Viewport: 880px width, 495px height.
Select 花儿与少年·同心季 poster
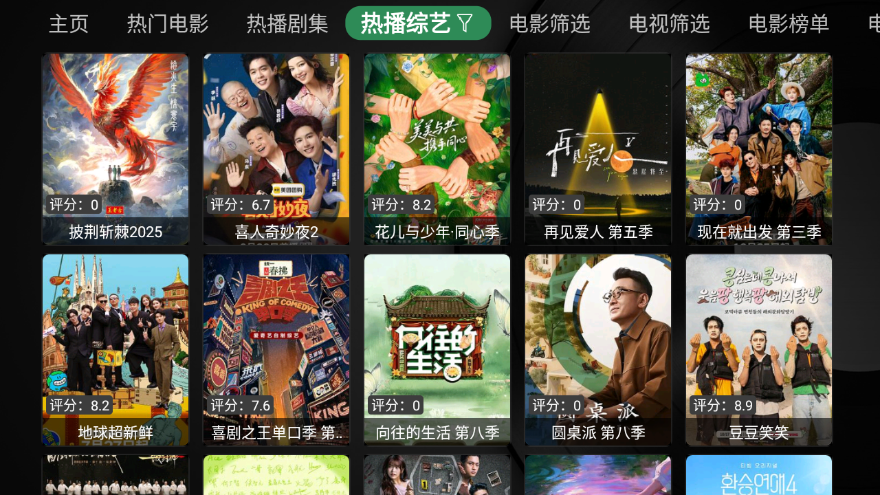(437, 148)
